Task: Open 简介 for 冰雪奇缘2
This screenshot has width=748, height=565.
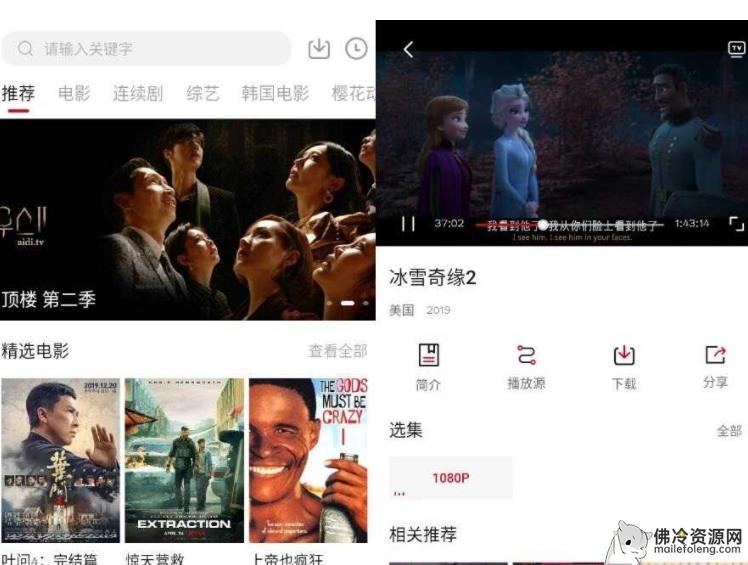Action: click(x=428, y=366)
